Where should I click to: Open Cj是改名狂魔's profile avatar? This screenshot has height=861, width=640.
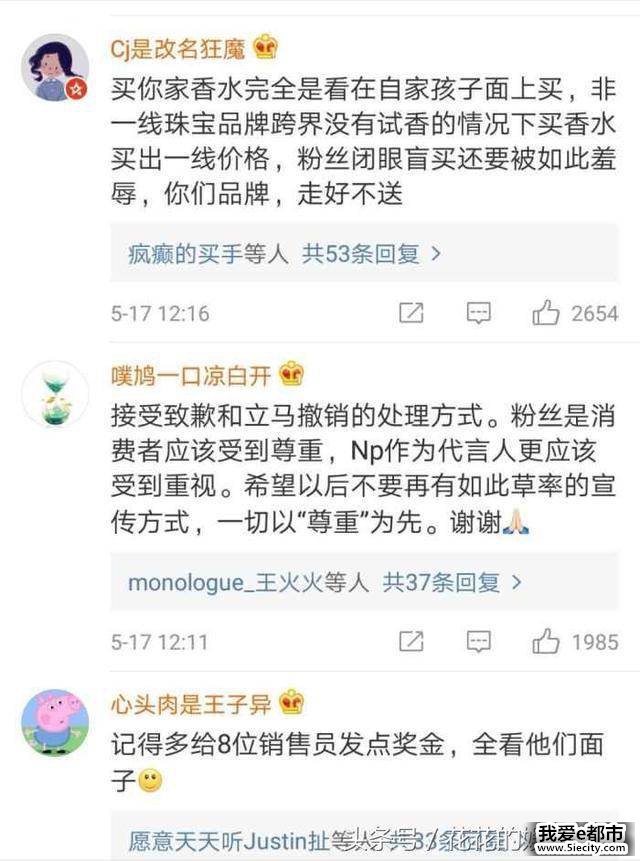pyautogui.click(x=55, y=68)
